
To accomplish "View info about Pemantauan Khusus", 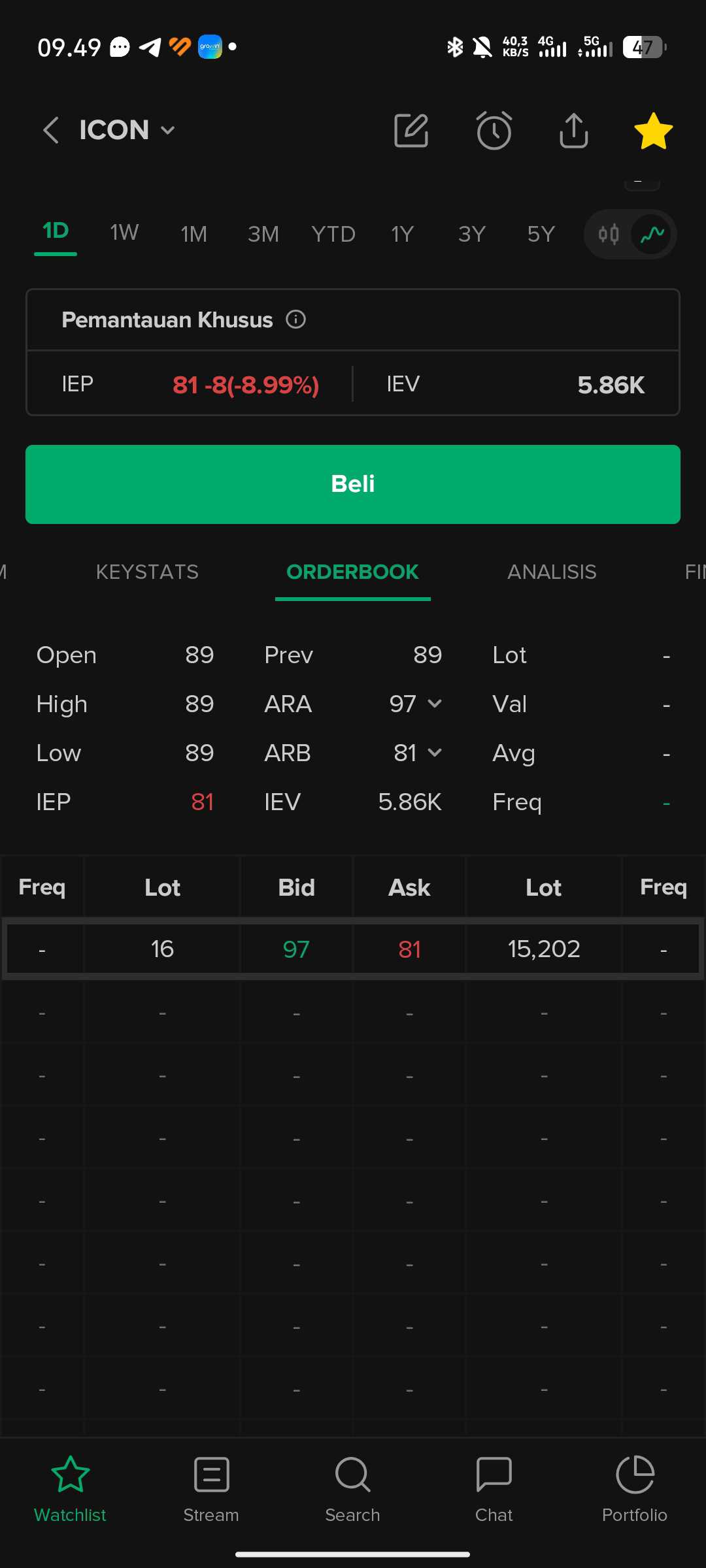I will (x=295, y=319).
